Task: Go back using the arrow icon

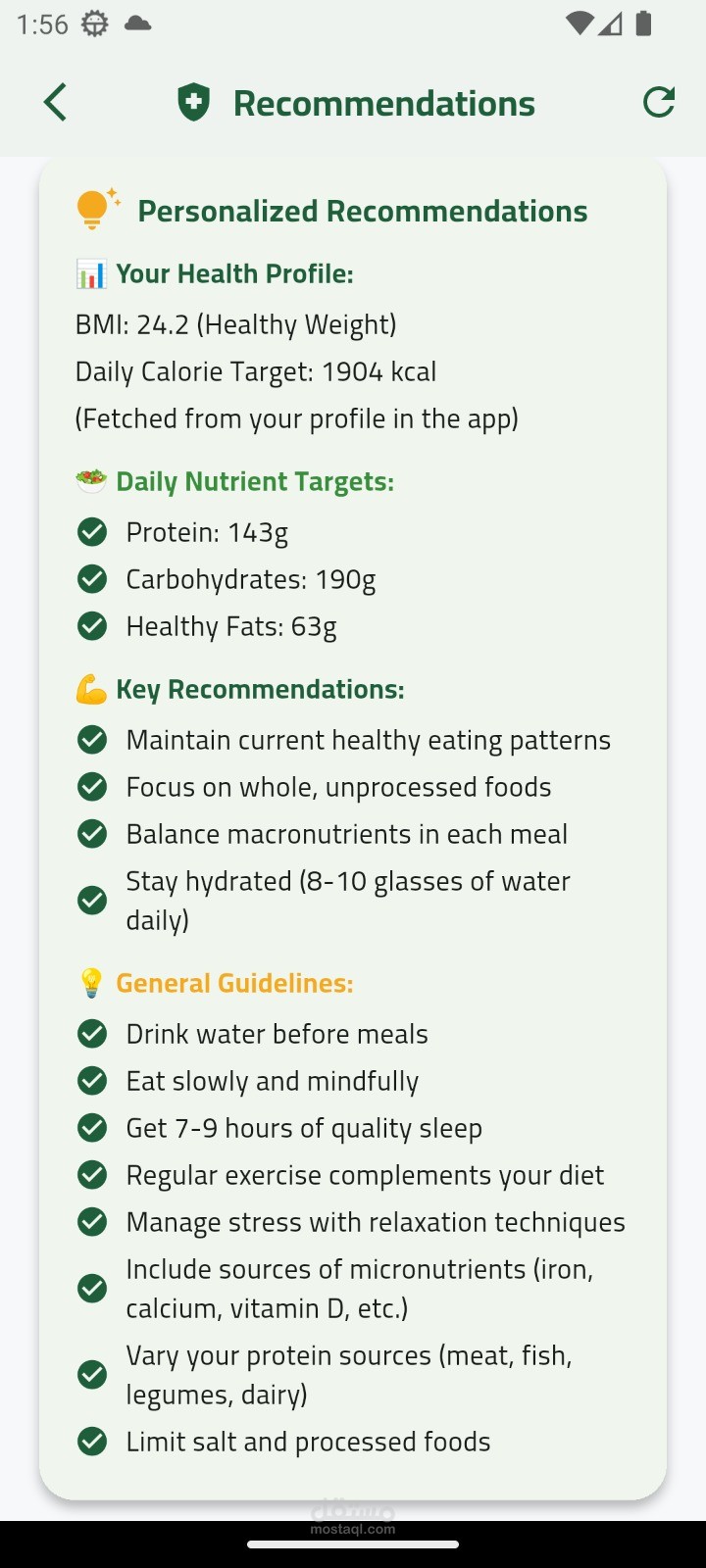Action: pos(55,102)
